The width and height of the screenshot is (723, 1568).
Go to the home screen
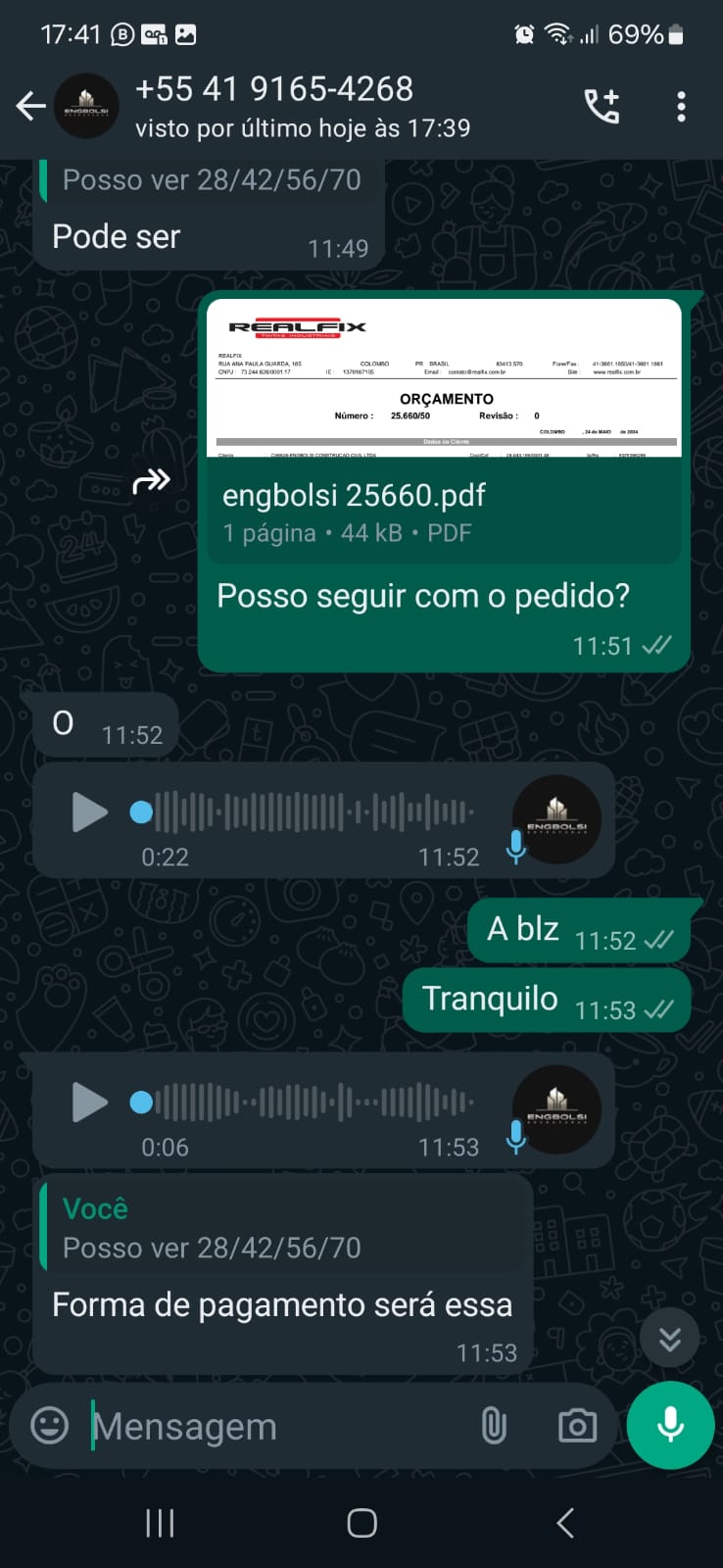pyautogui.click(x=361, y=1523)
